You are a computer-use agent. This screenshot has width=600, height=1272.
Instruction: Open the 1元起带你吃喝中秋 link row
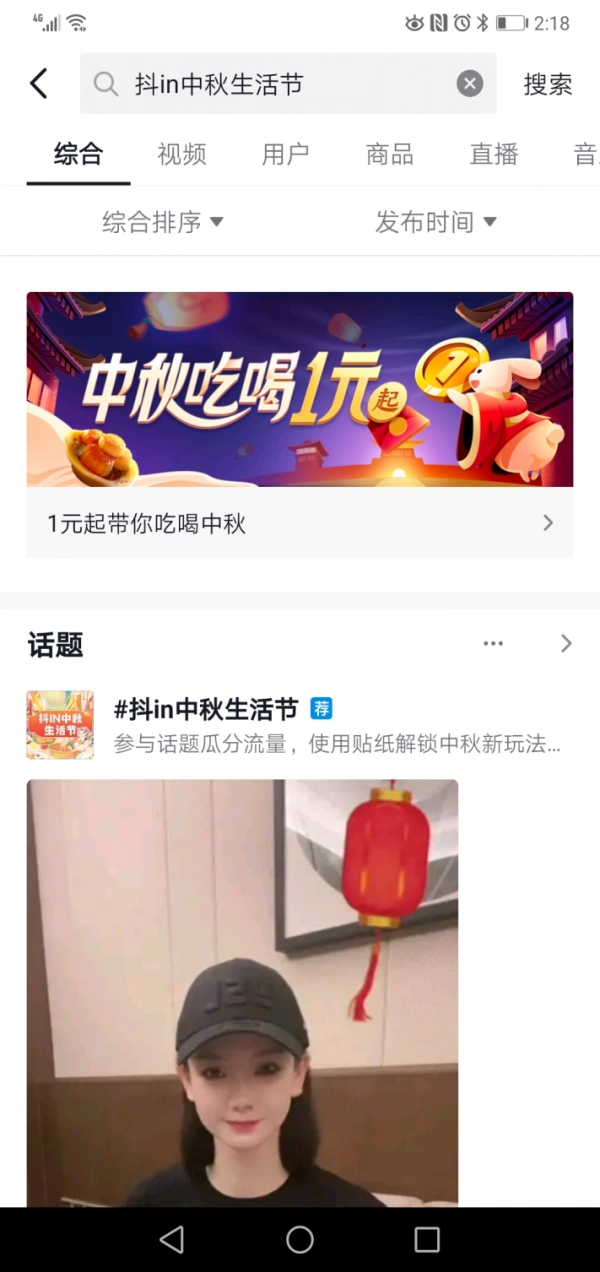pyautogui.click(x=300, y=523)
